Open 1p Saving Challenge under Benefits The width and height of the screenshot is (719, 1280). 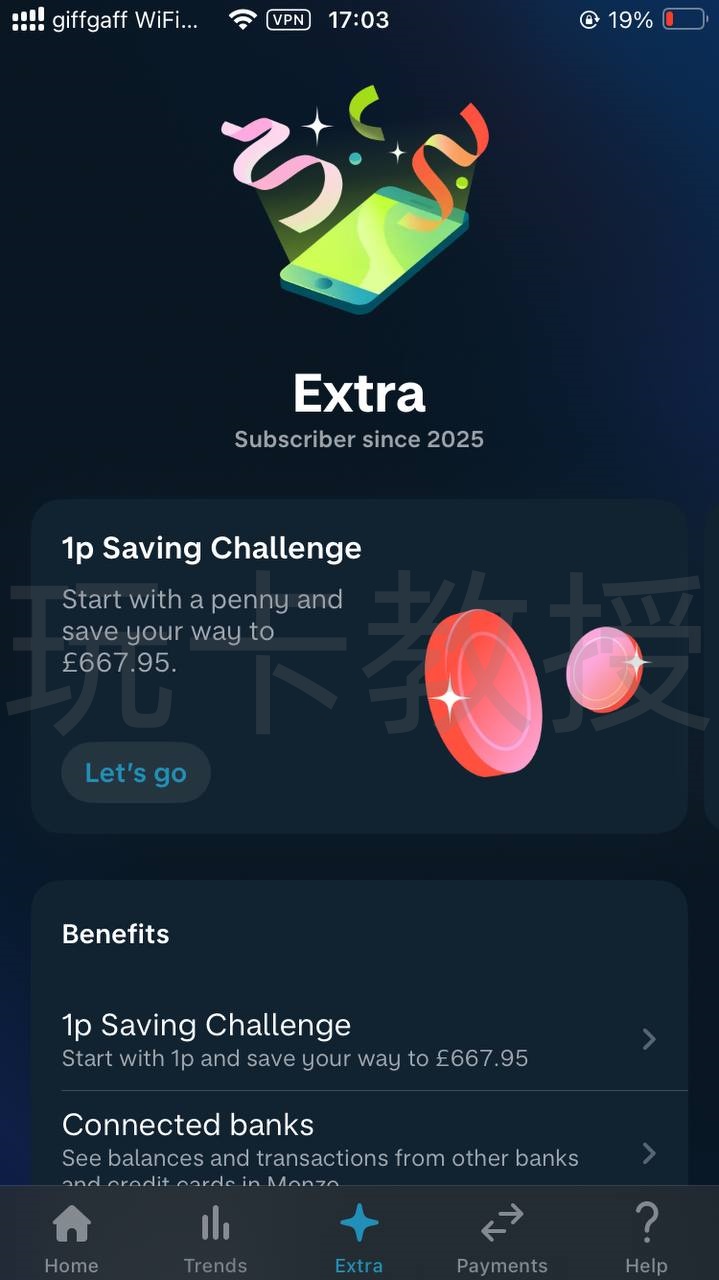pos(358,1040)
